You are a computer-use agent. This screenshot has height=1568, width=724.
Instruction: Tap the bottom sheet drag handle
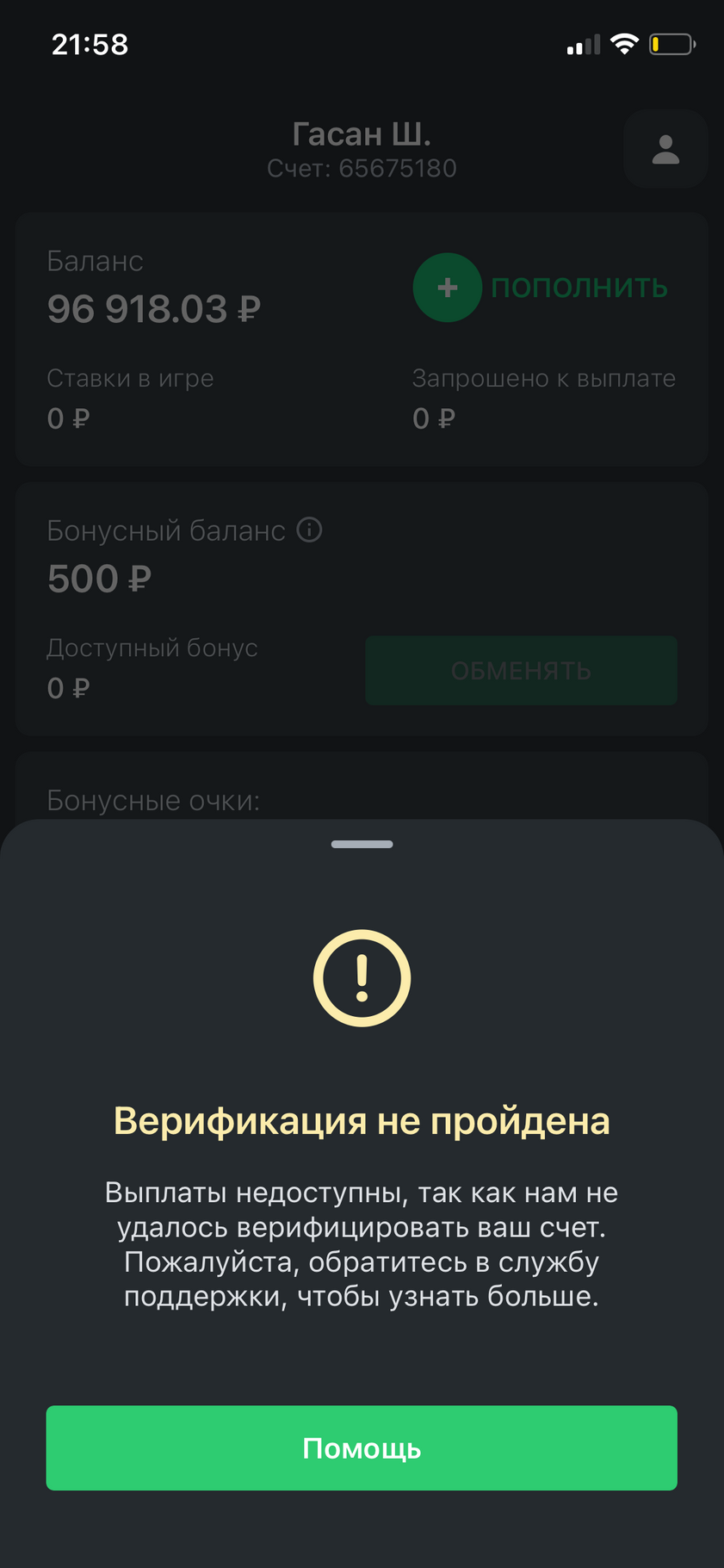tap(362, 844)
